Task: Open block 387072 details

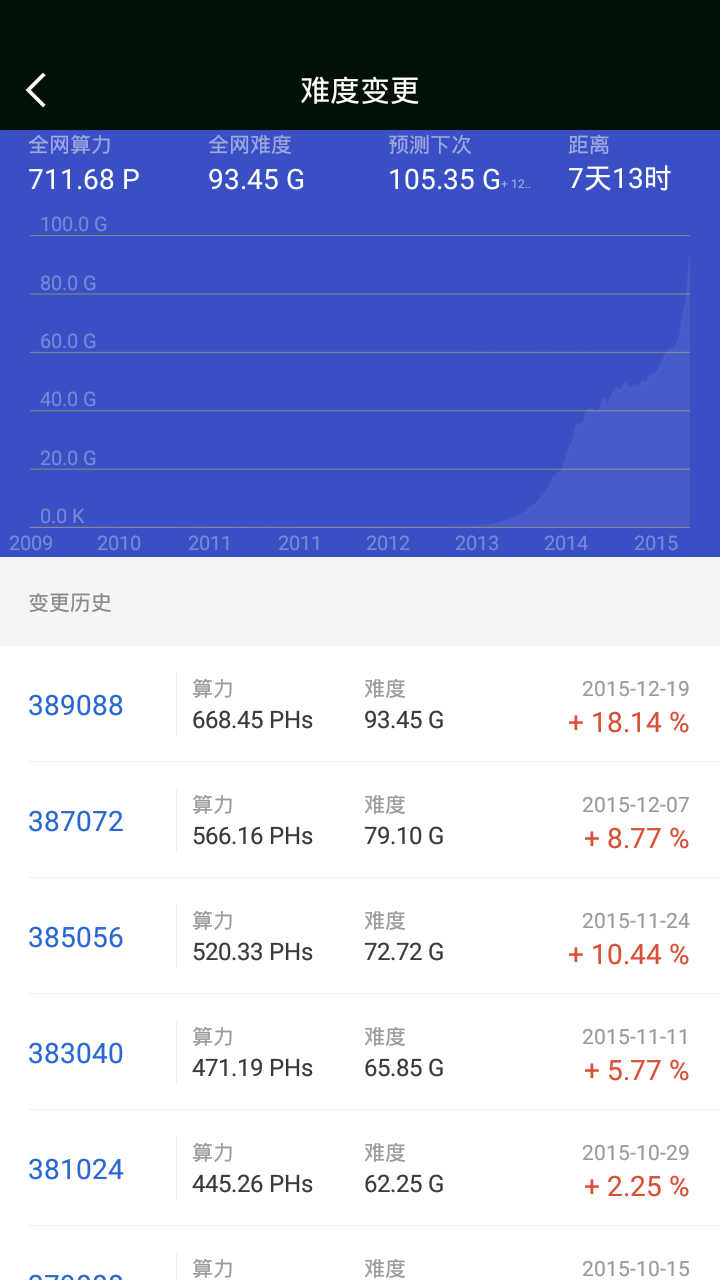Action: [76, 820]
